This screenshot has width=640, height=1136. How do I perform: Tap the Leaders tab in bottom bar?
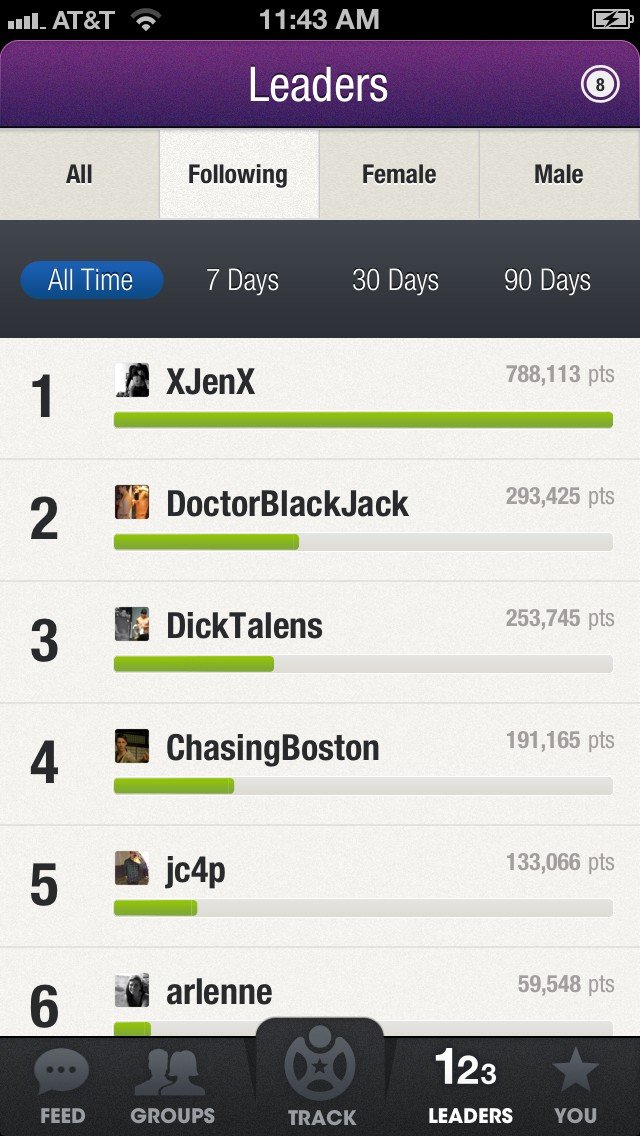point(469,1087)
